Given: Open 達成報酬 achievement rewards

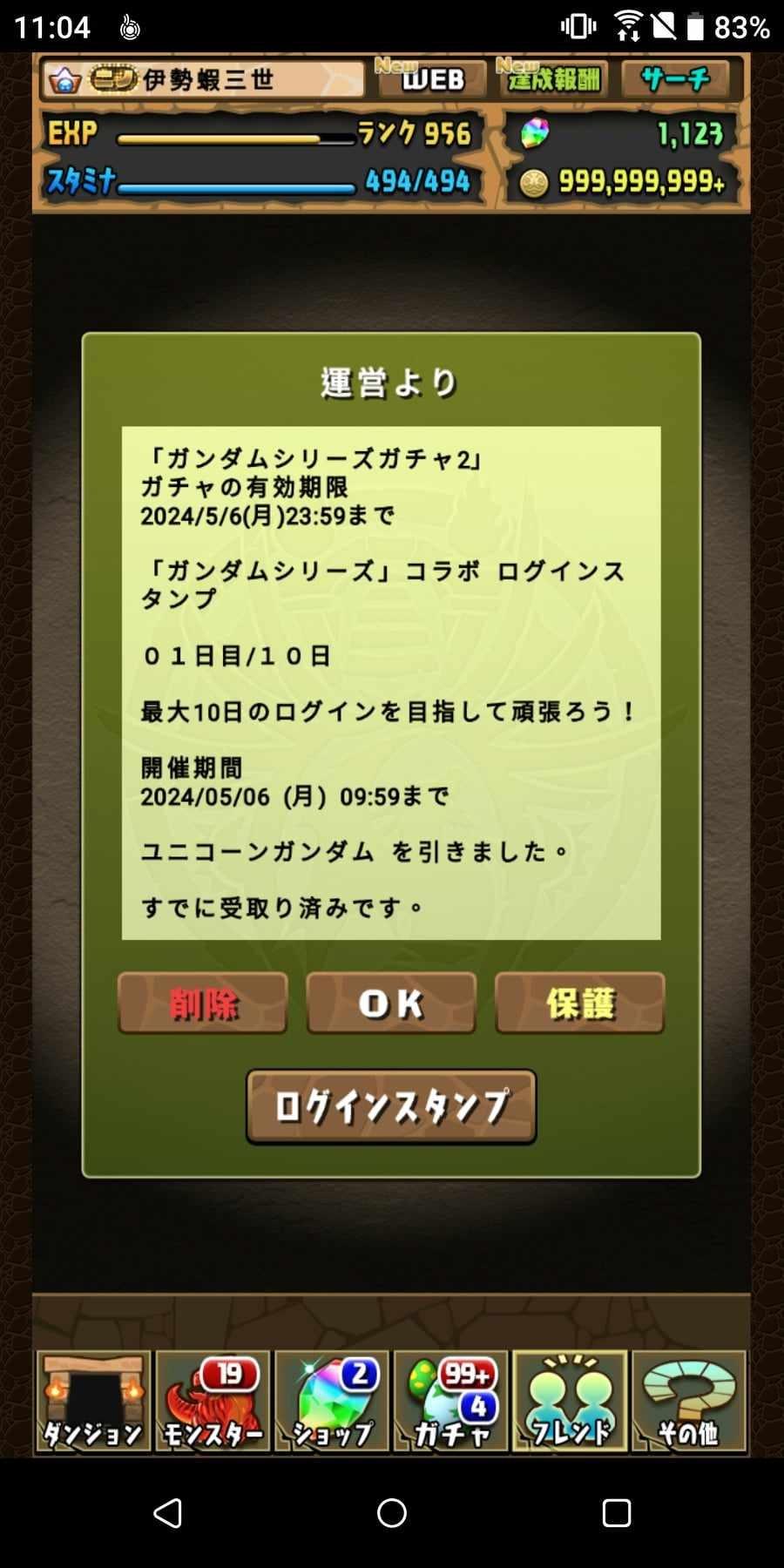Looking at the screenshot, I should (x=553, y=80).
